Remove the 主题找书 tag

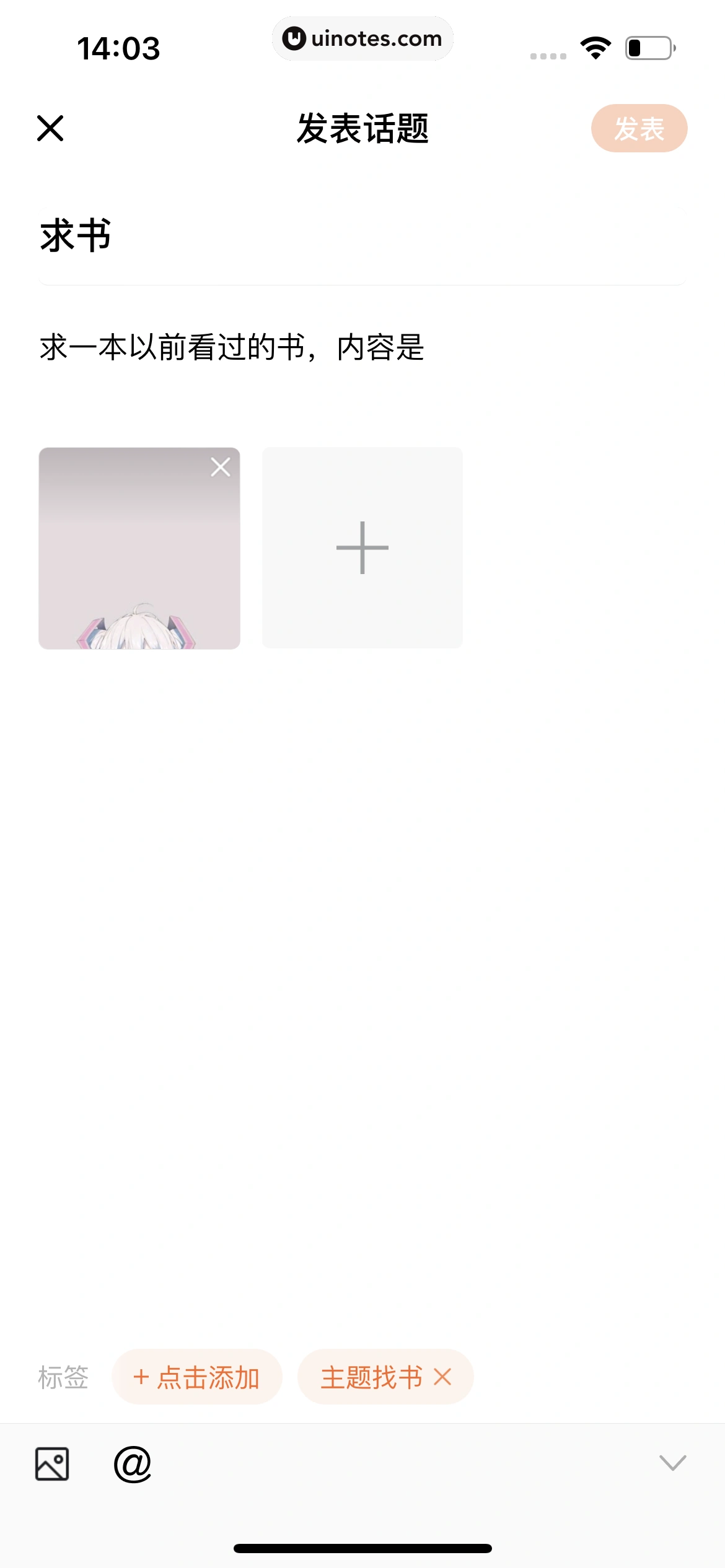pyautogui.click(x=442, y=1377)
